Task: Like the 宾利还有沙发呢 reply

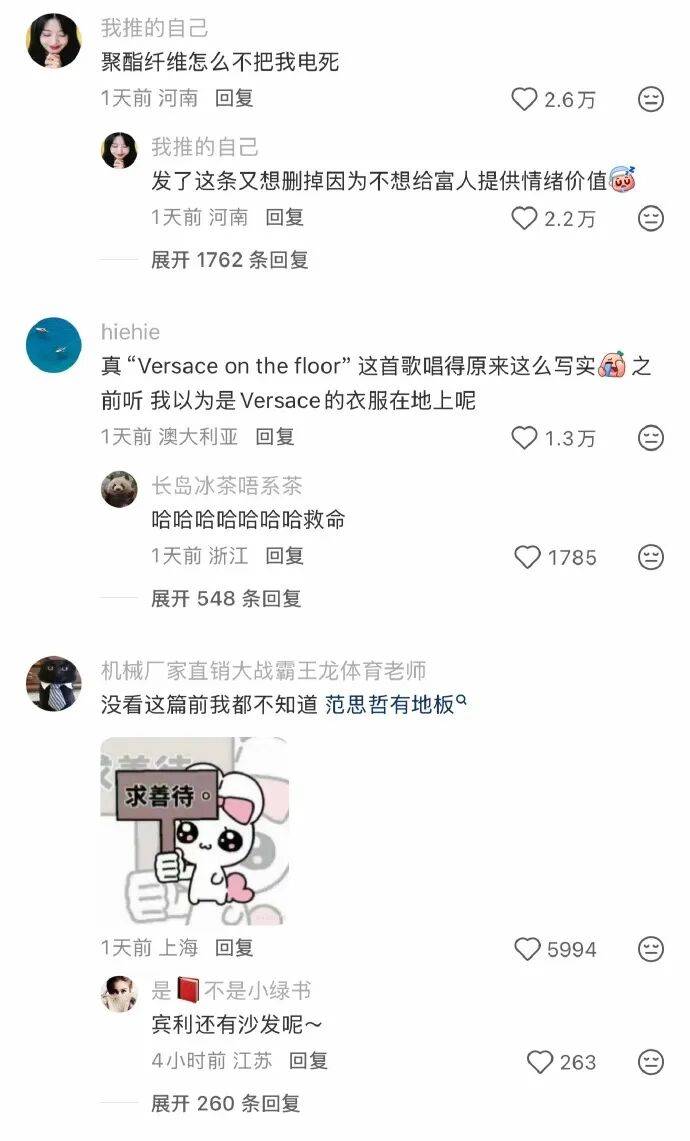Action: pyautogui.click(x=540, y=1062)
